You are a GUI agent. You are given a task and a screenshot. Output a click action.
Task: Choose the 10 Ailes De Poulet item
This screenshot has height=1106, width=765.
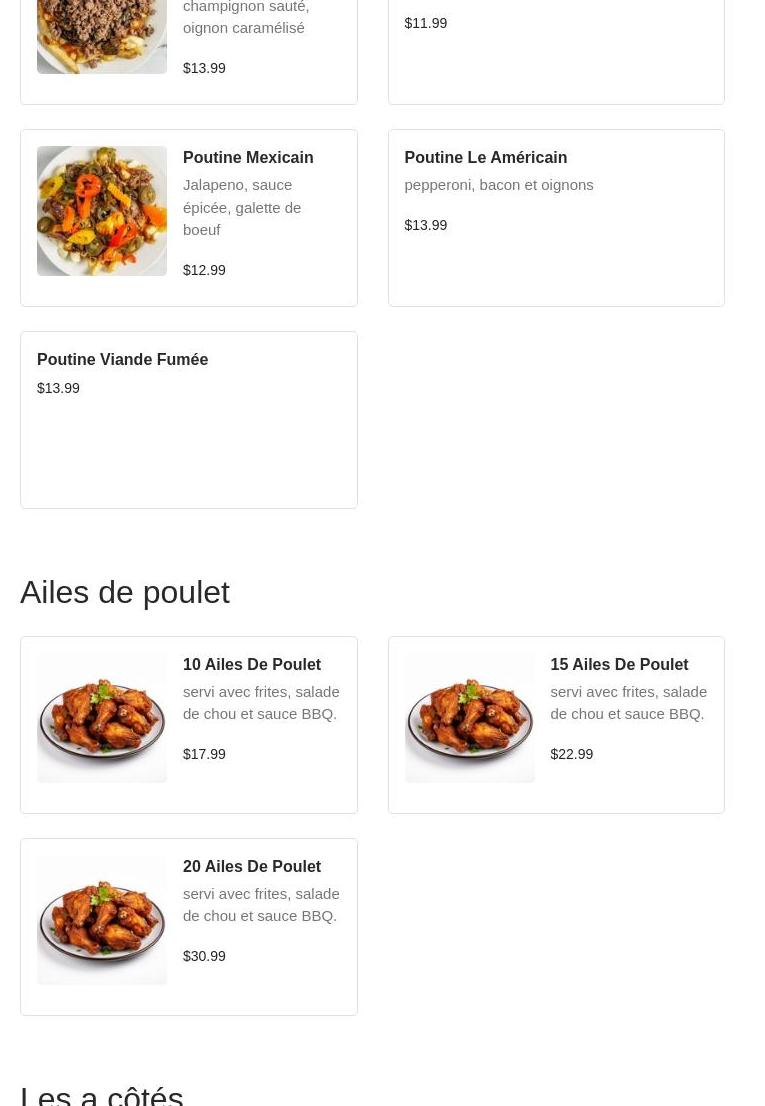click(x=188, y=725)
